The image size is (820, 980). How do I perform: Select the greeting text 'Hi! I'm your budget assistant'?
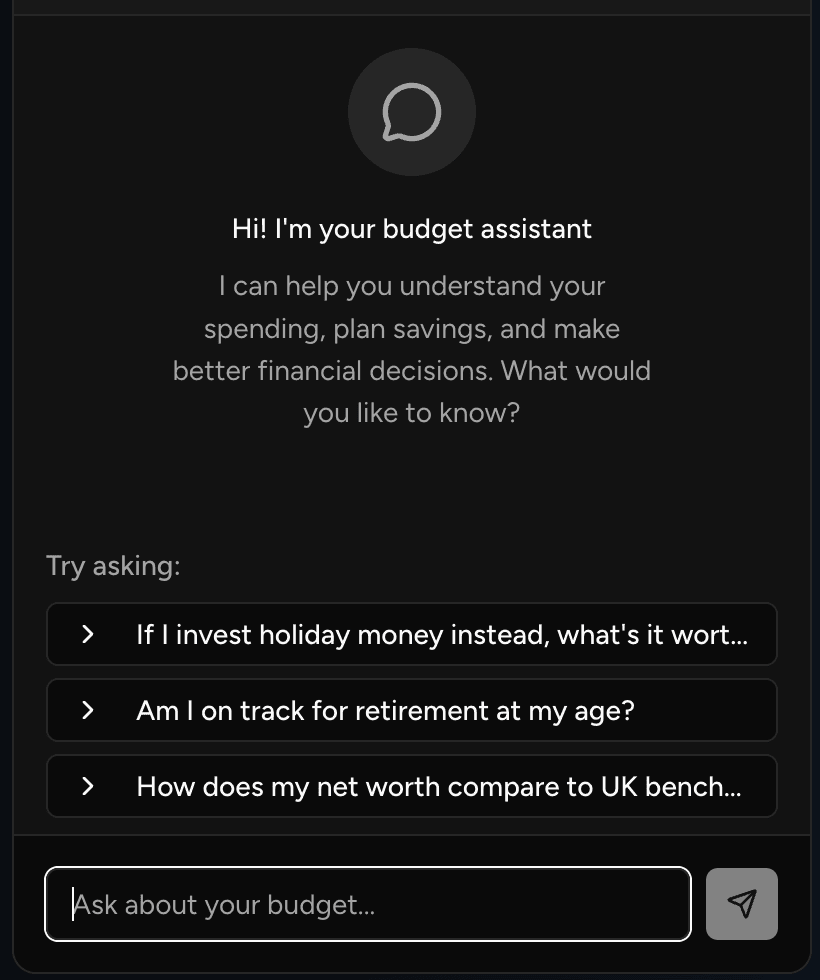411,229
